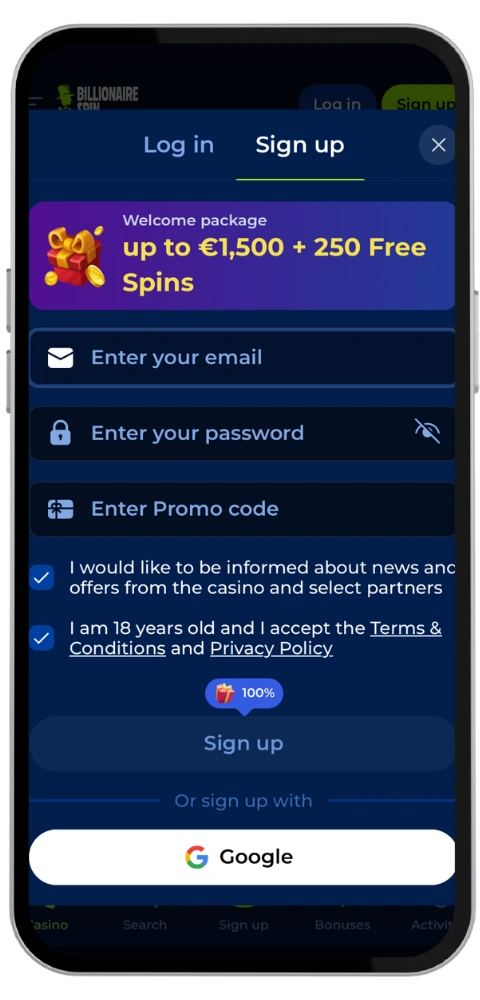The image size is (480, 1000).
Task: Close the sign up dialog
Action: pyautogui.click(x=438, y=145)
